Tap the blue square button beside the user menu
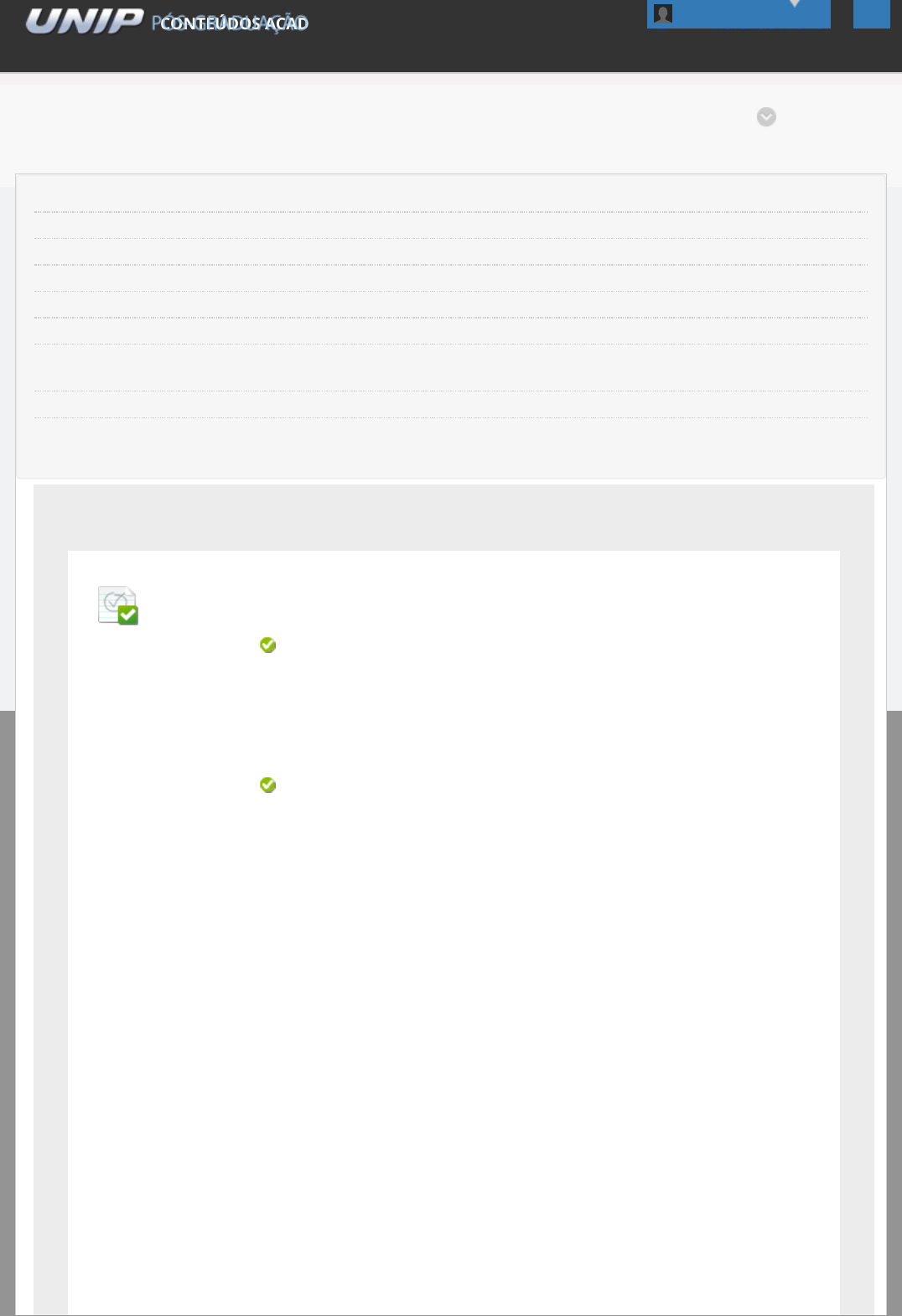Viewport: 902px width, 1316px height. (871, 14)
